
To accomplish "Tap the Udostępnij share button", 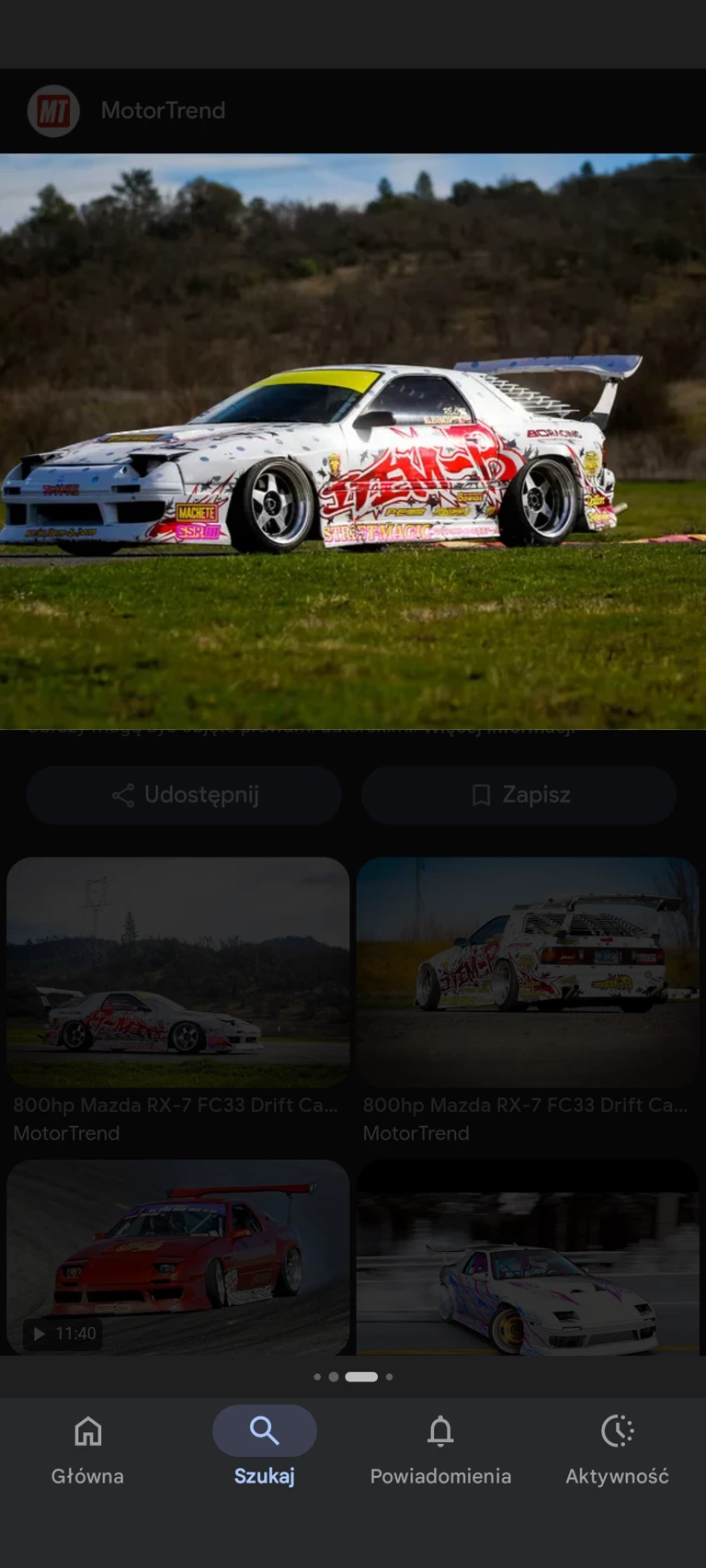I will [x=184, y=795].
